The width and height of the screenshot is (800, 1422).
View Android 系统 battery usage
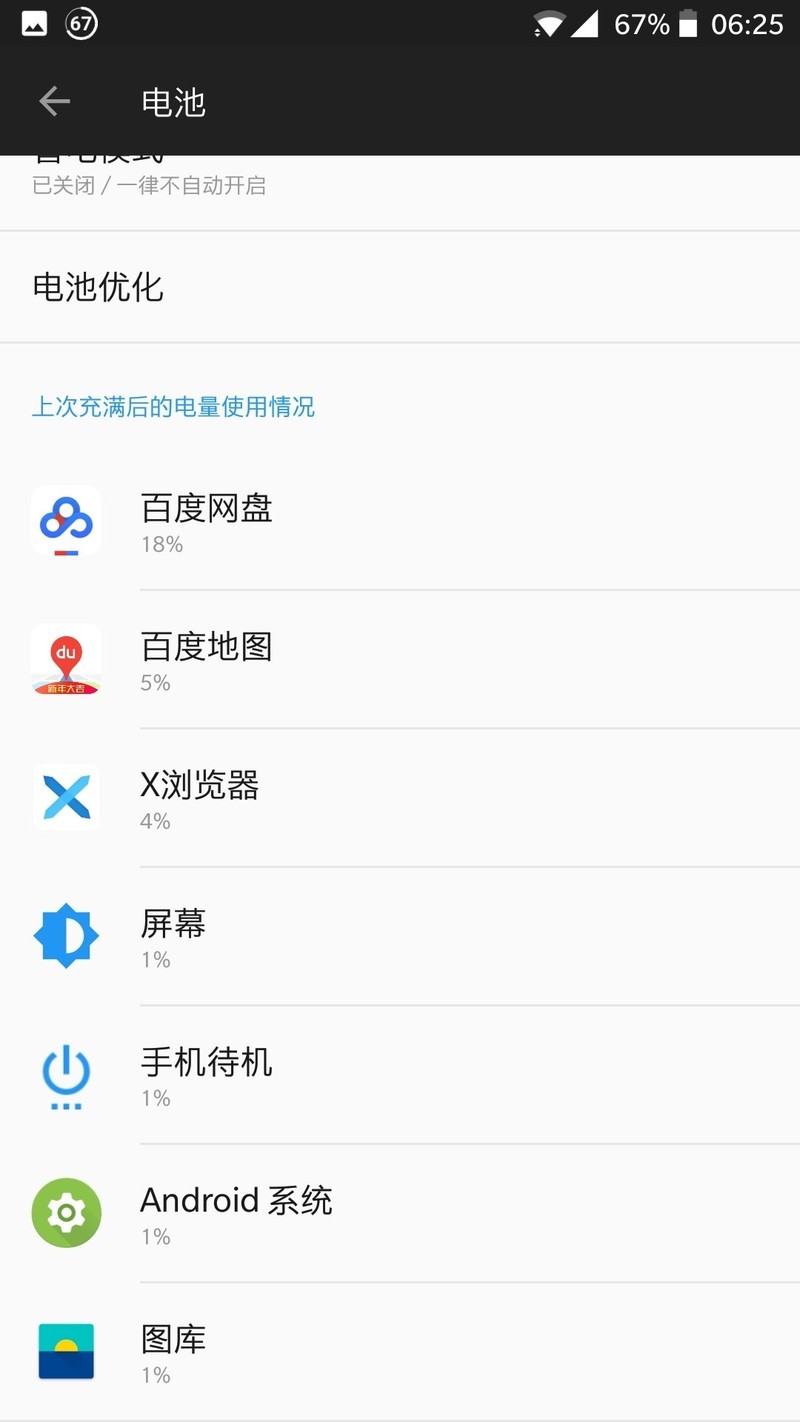(400, 1213)
